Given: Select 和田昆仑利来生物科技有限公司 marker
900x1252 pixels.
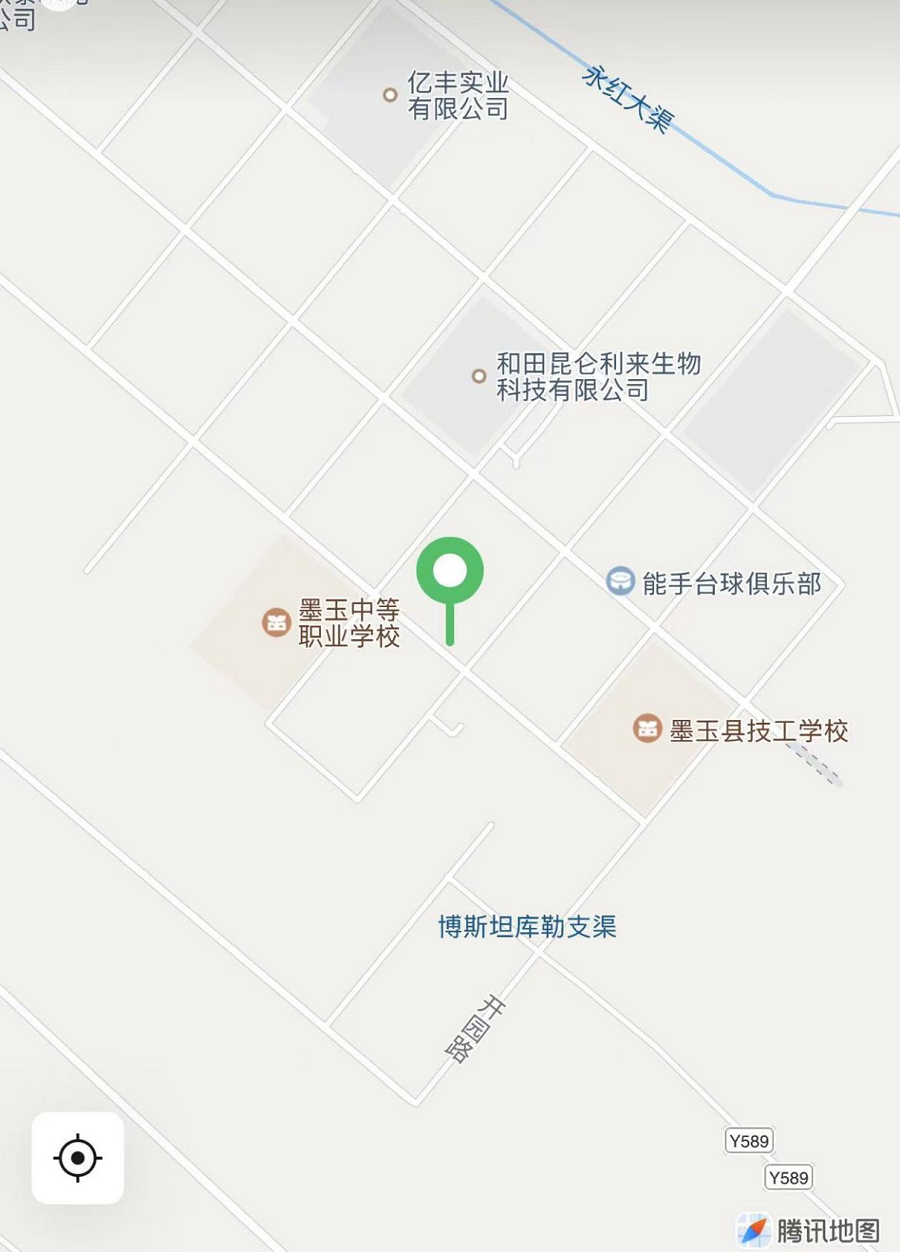Looking at the screenshot, I should (479, 376).
